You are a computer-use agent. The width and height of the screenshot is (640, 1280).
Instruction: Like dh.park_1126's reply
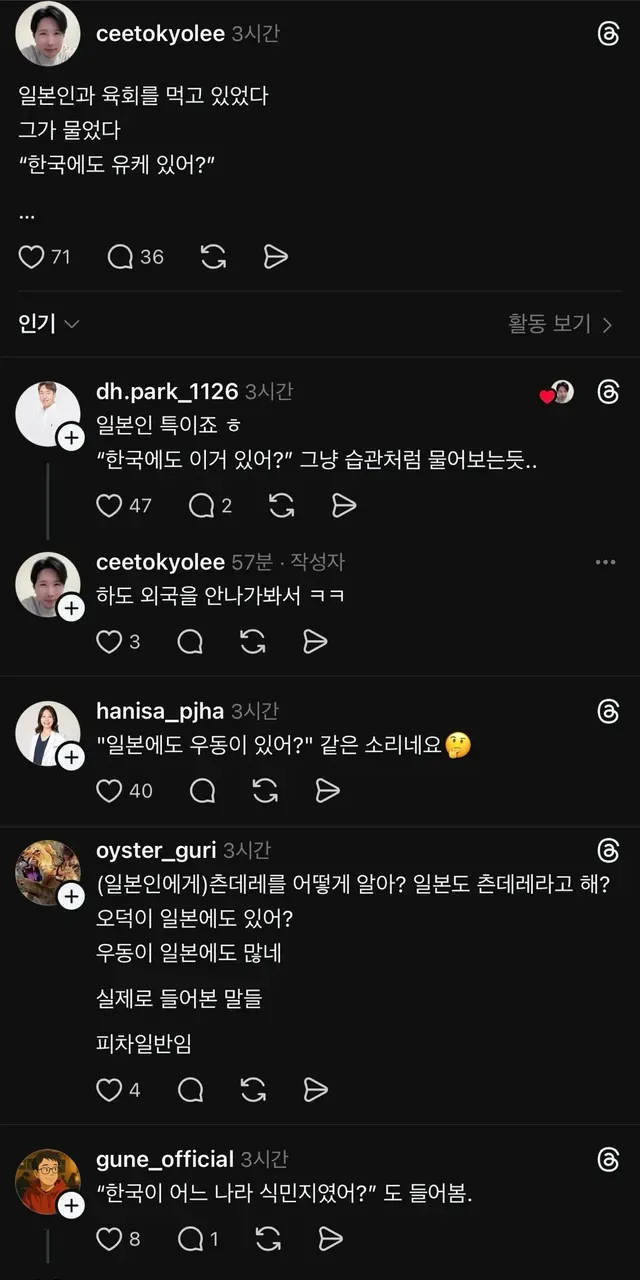[109, 506]
